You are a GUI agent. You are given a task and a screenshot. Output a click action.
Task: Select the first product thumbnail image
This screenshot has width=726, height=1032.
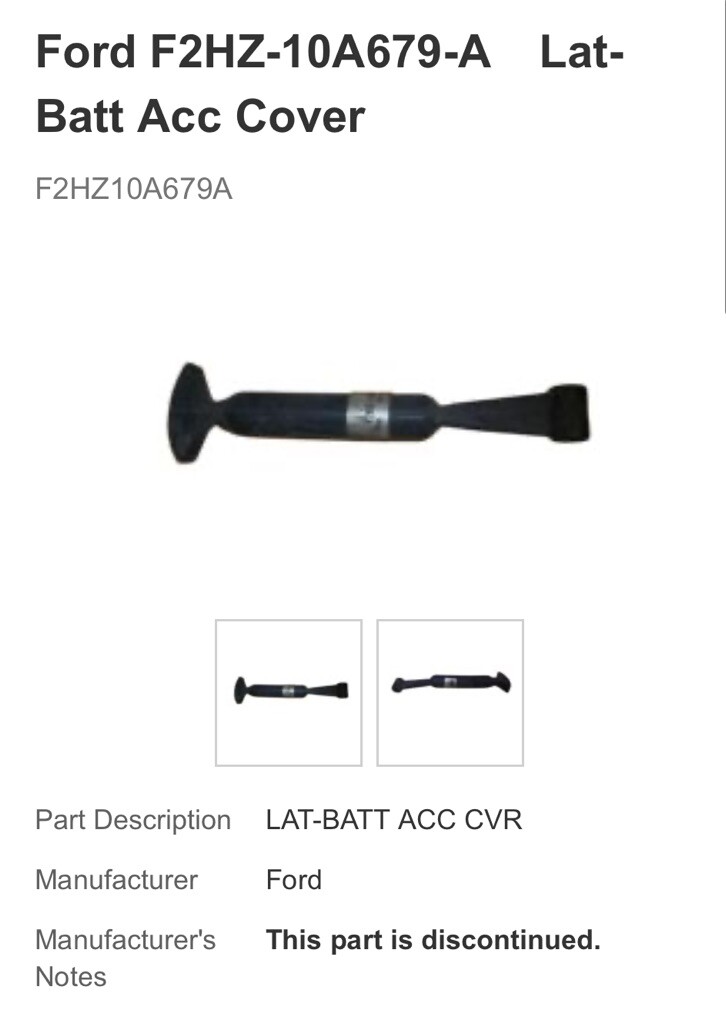click(289, 692)
